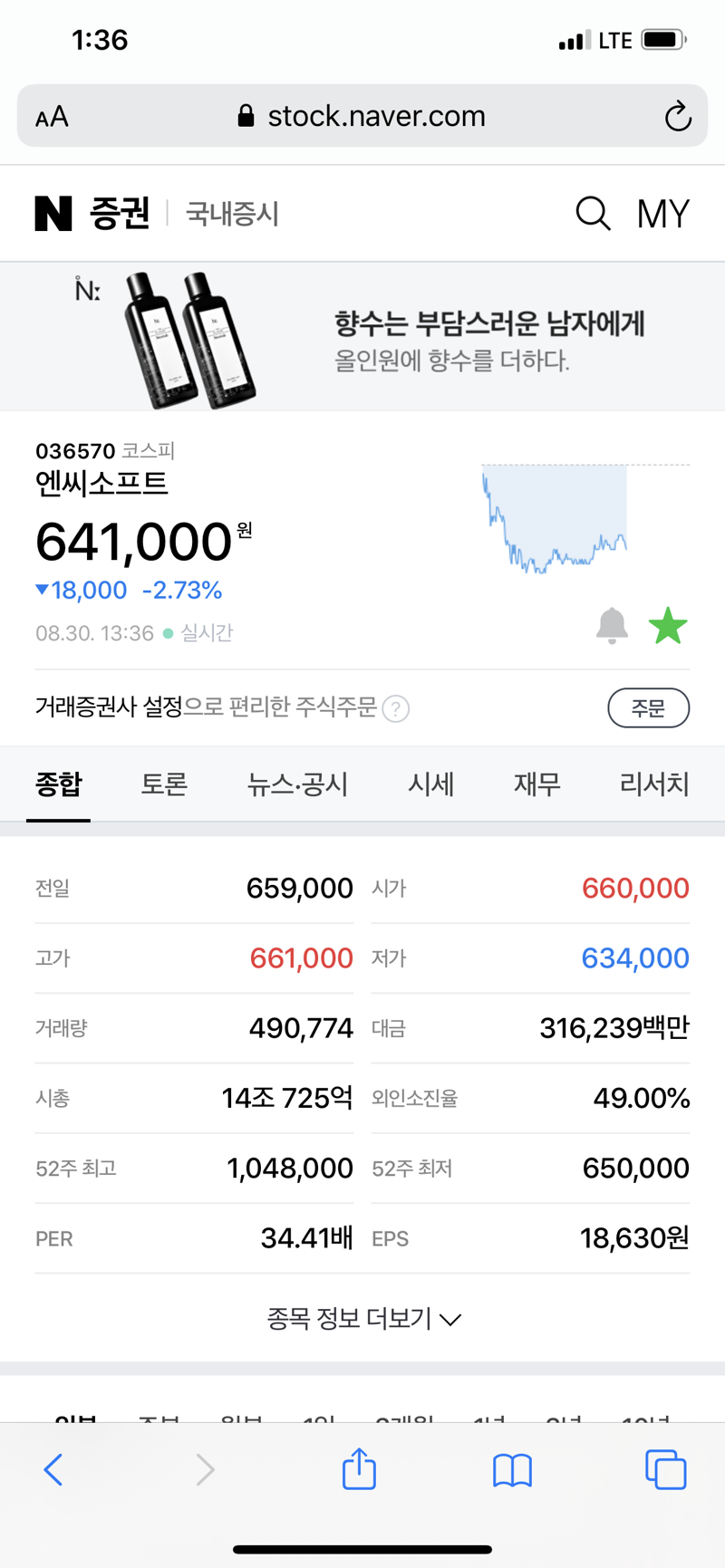The width and height of the screenshot is (725, 1568).
Task: Switch to the 뉴스·공시 tab
Action: coord(297,784)
